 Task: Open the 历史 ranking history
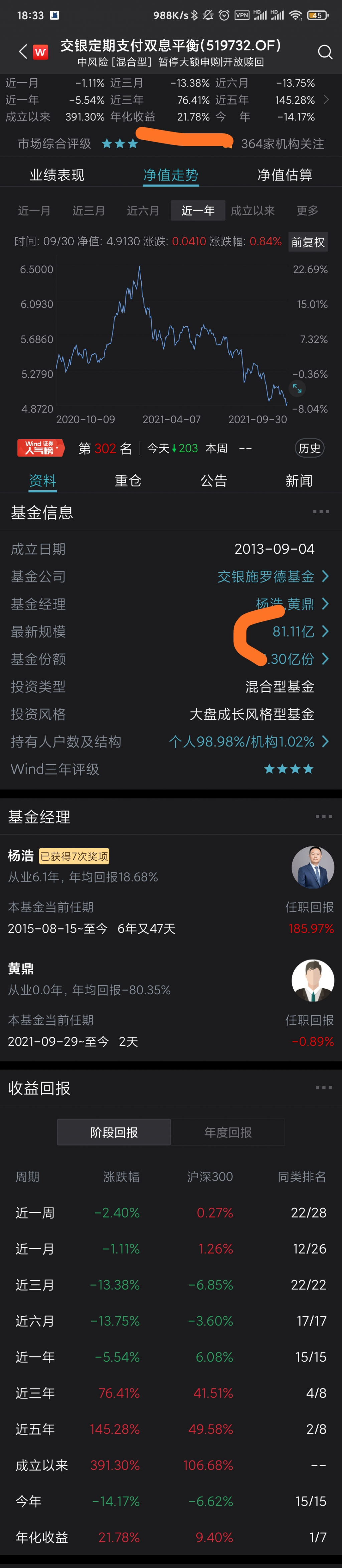pos(309,449)
